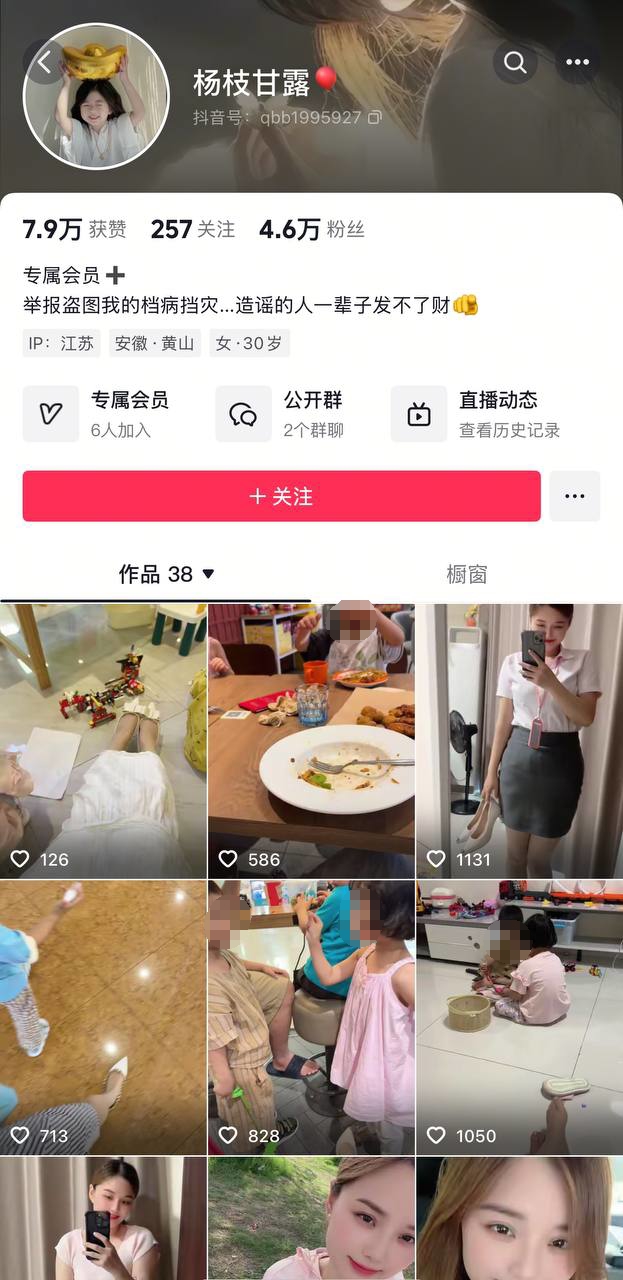Open 公开群 with 2个群聊
This screenshot has height=1280, width=623.
(290, 414)
